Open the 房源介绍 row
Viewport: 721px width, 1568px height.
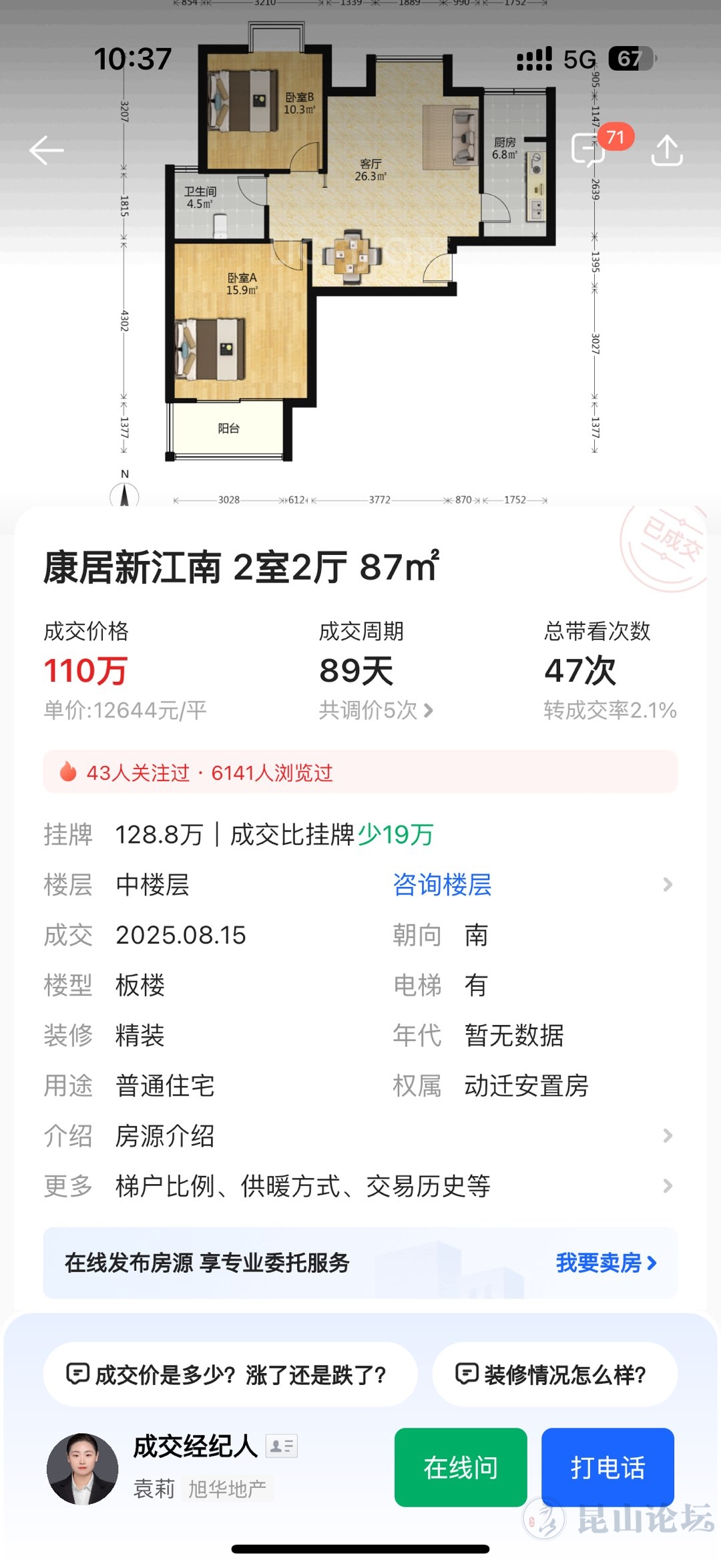[x=360, y=1136]
